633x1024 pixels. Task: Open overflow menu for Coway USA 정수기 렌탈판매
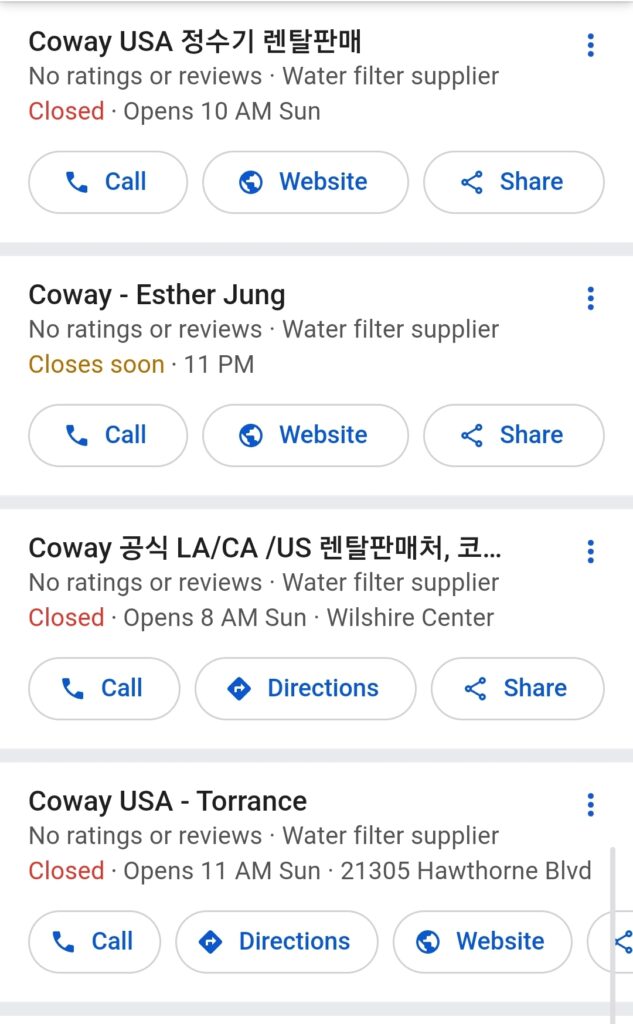coord(591,45)
